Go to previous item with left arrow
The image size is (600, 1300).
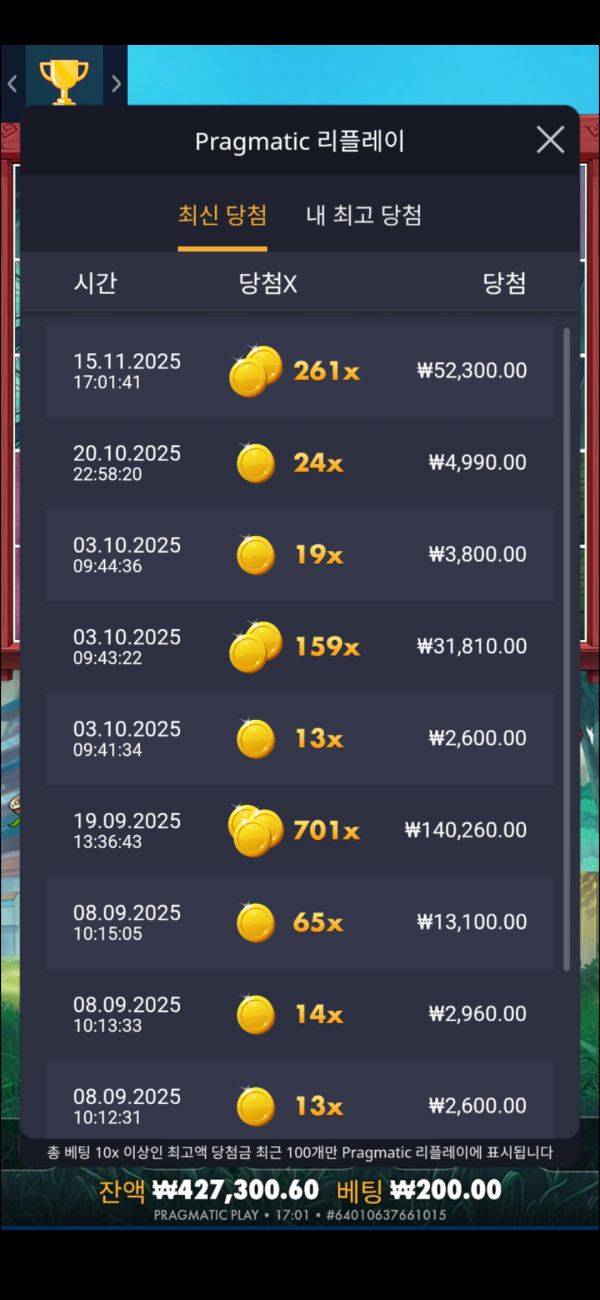12,84
